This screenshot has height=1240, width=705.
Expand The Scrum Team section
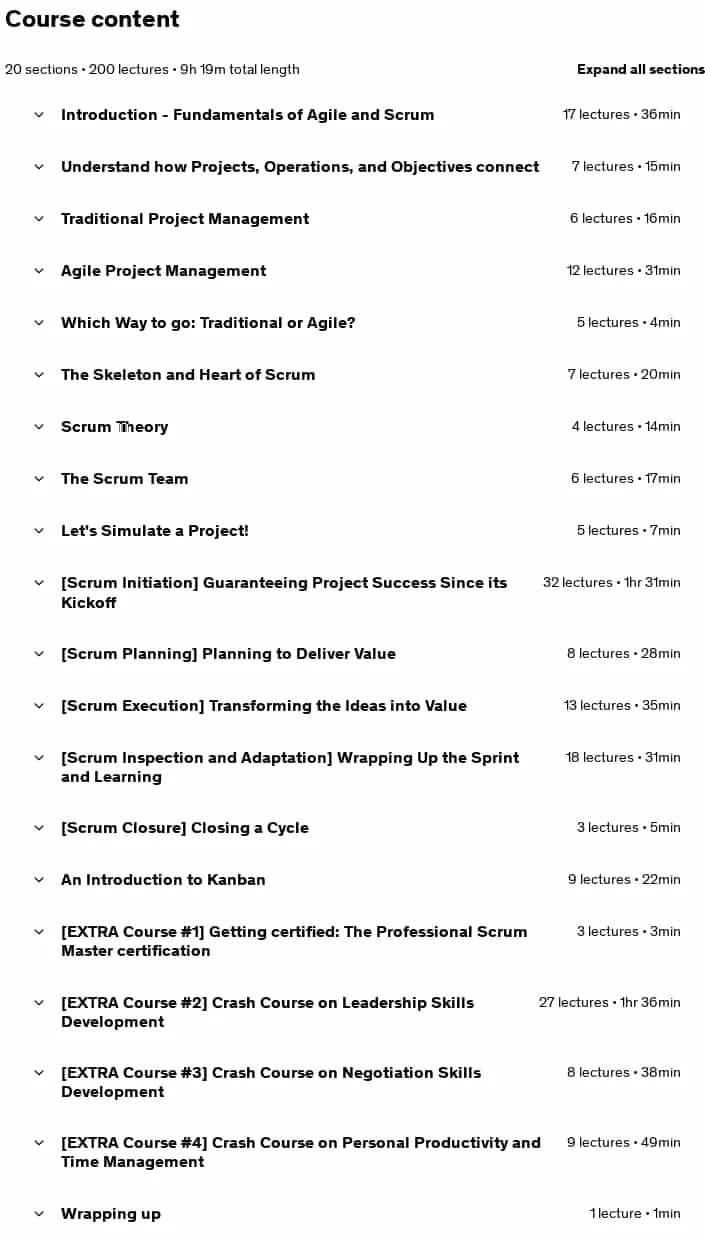[x=352, y=479]
